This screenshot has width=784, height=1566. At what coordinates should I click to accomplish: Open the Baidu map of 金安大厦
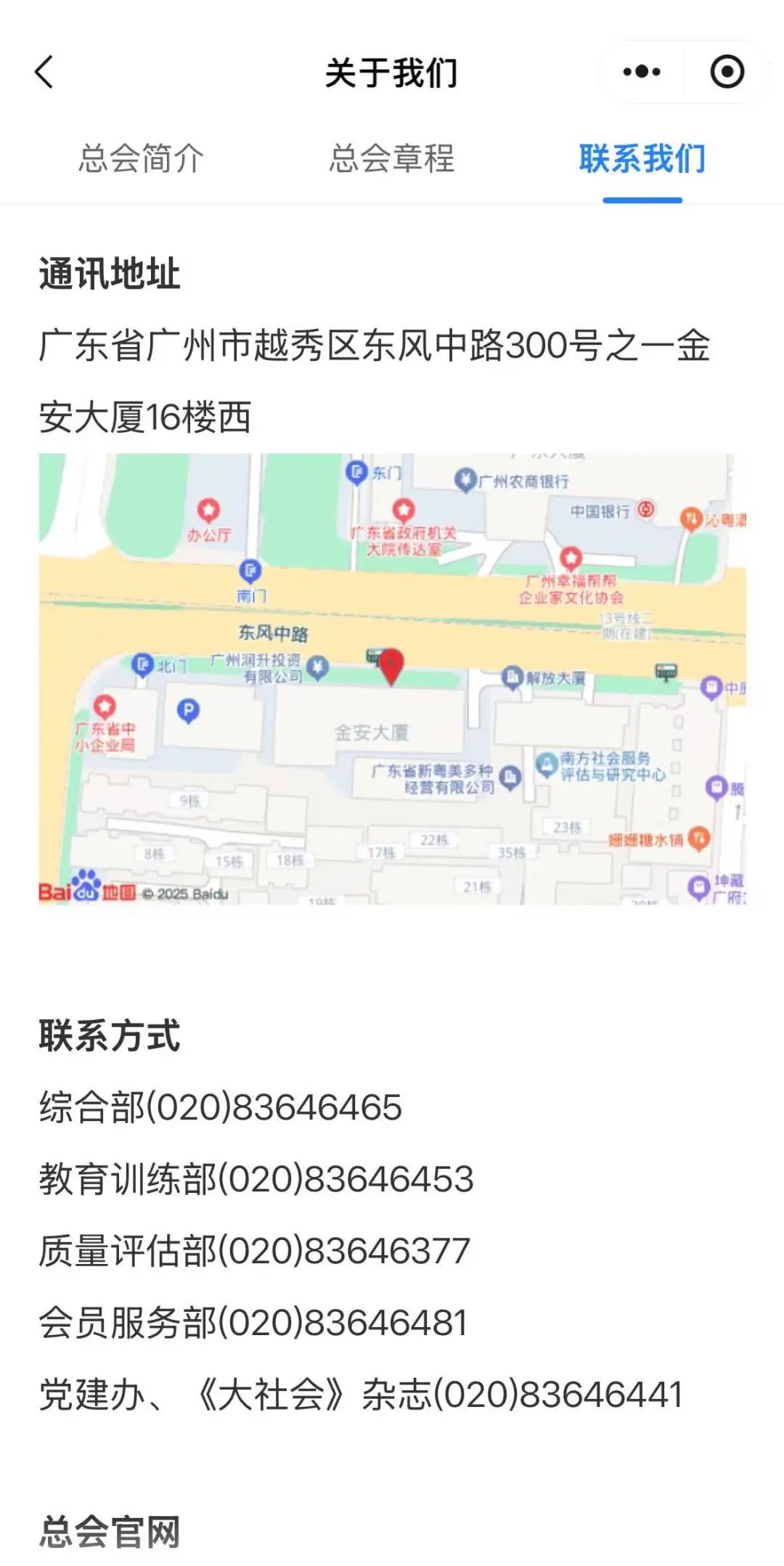coord(392,679)
